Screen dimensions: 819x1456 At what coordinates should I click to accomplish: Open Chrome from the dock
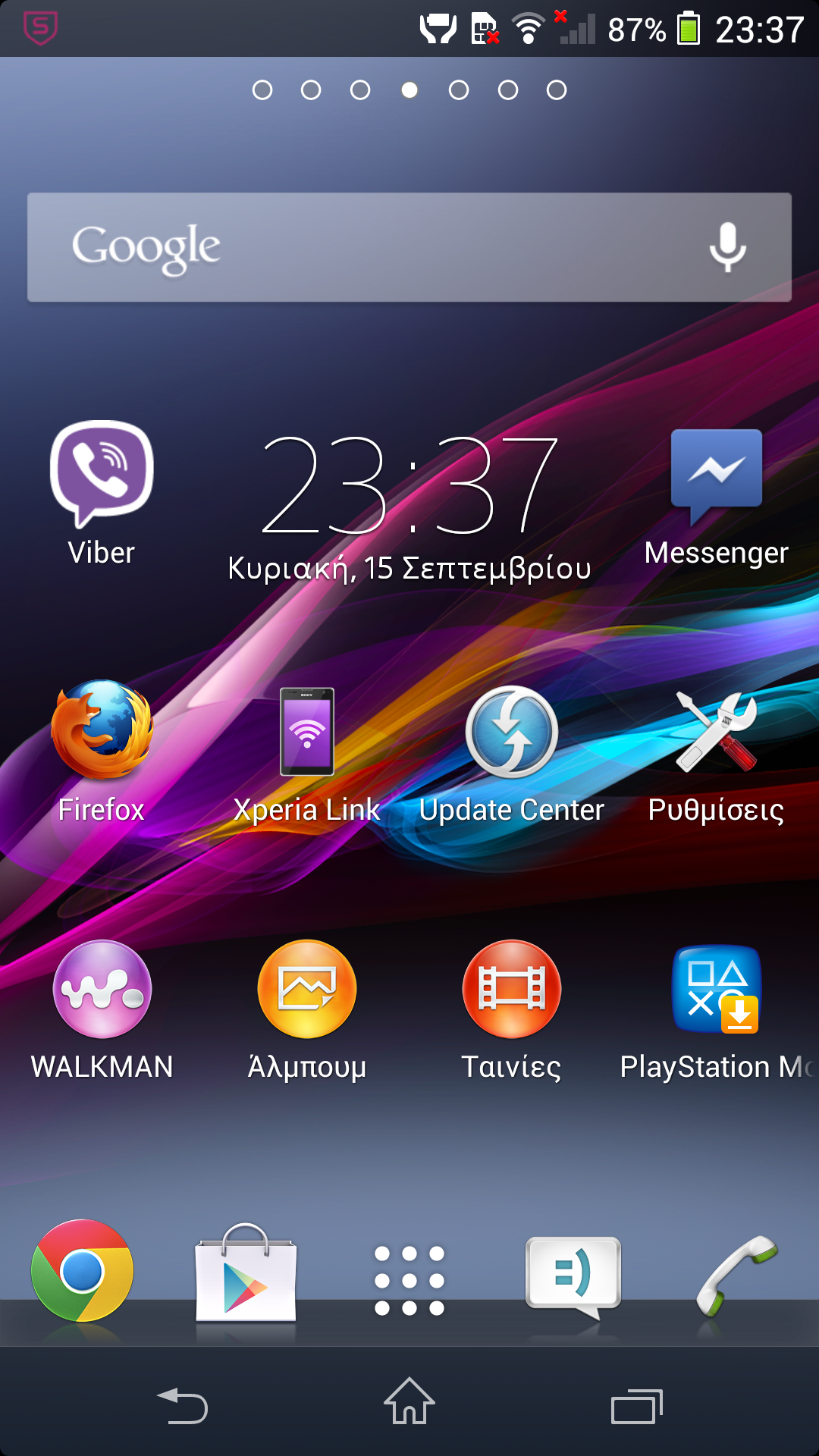tap(82, 1270)
